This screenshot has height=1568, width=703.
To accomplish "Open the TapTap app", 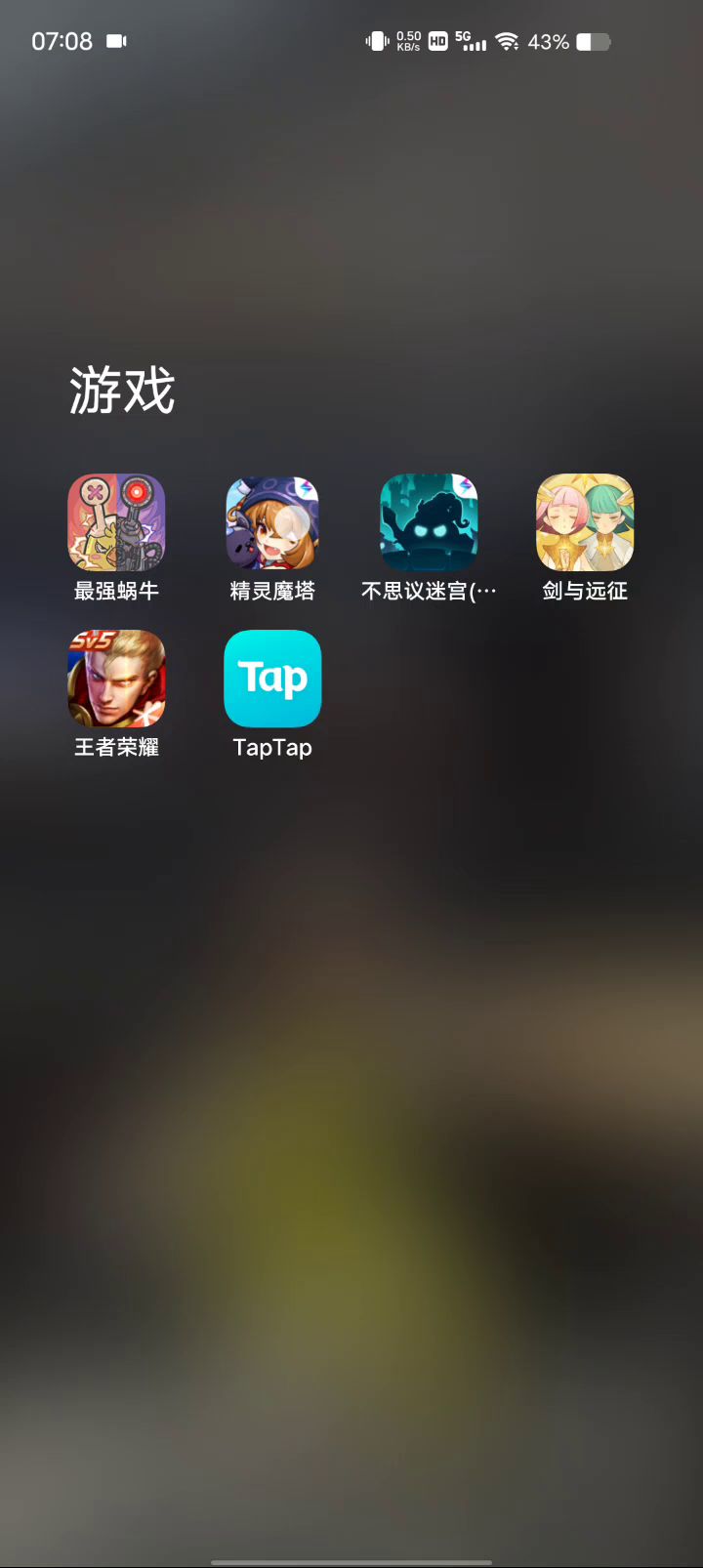I will click(272, 679).
